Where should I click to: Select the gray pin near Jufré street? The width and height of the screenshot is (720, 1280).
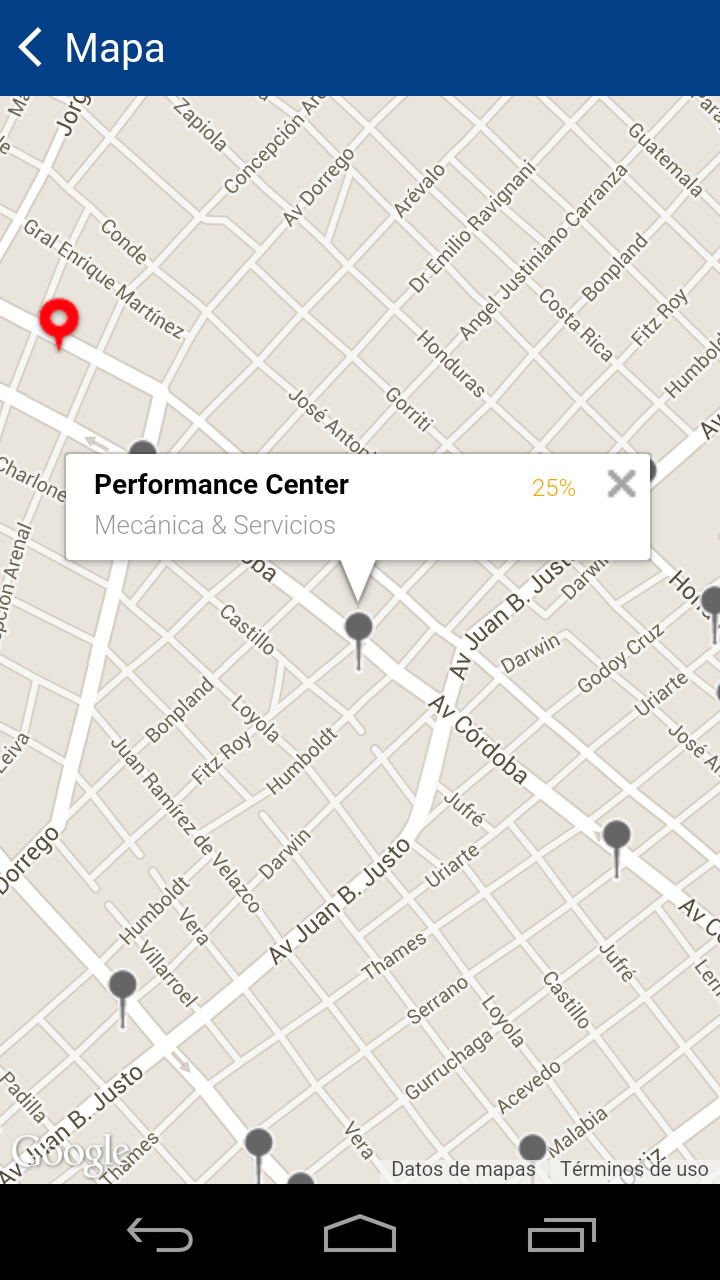pyautogui.click(x=616, y=837)
